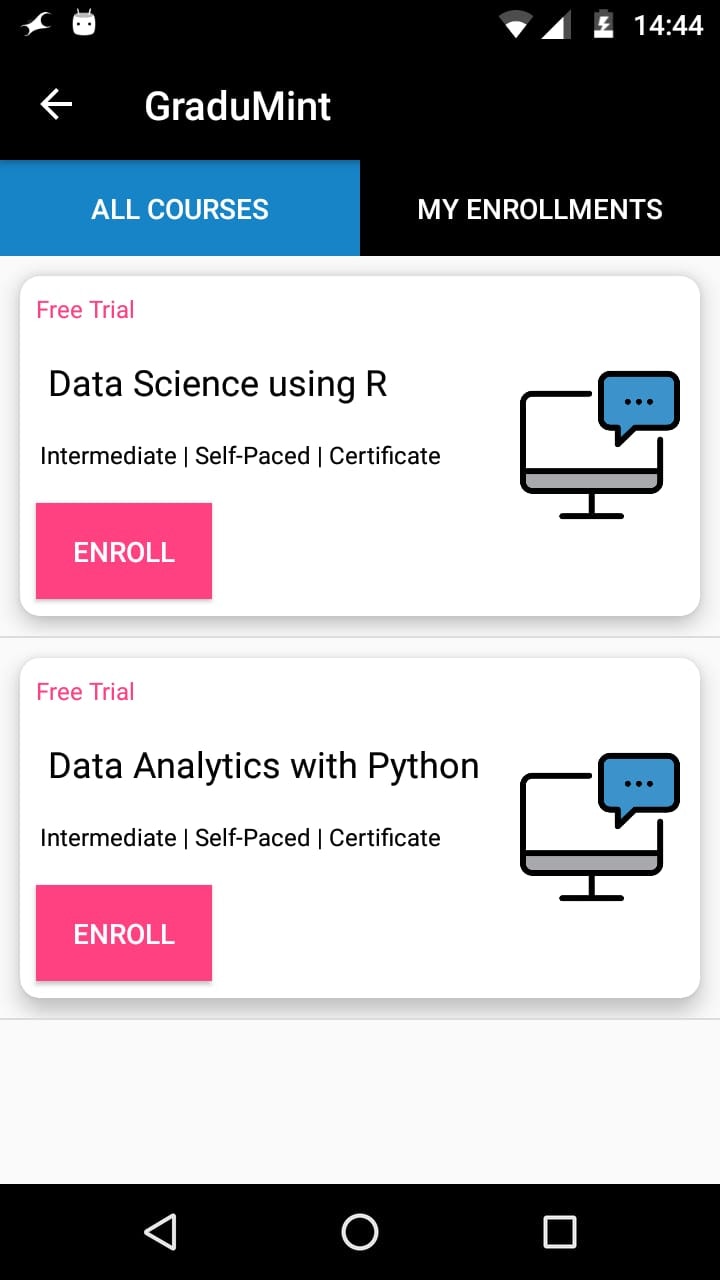Select the ALL COURSES tab
720x1280 pixels.
click(x=180, y=208)
